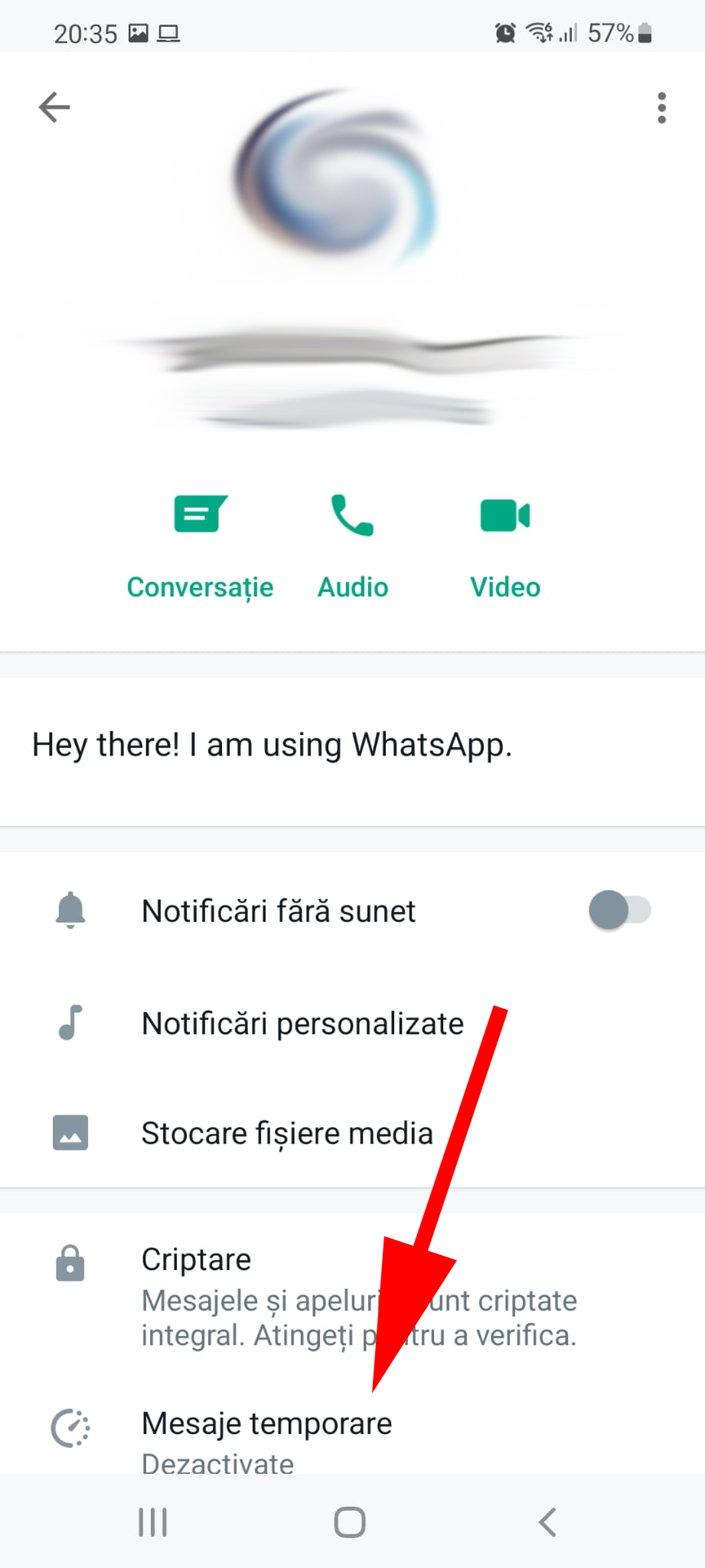Open the three-dot overflow menu
705x1568 pixels.
pos(661,108)
